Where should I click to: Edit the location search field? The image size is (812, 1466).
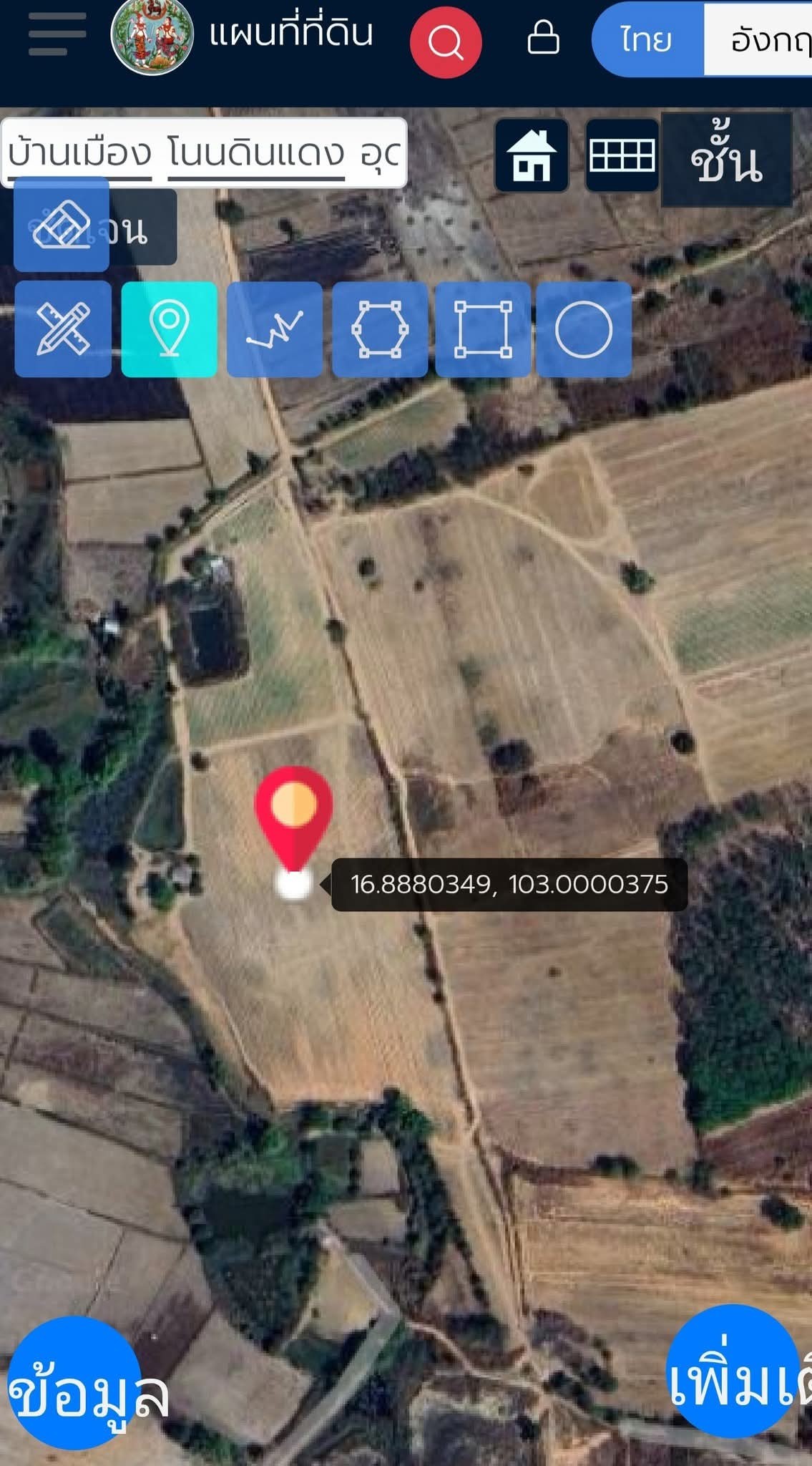coord(204,153)
